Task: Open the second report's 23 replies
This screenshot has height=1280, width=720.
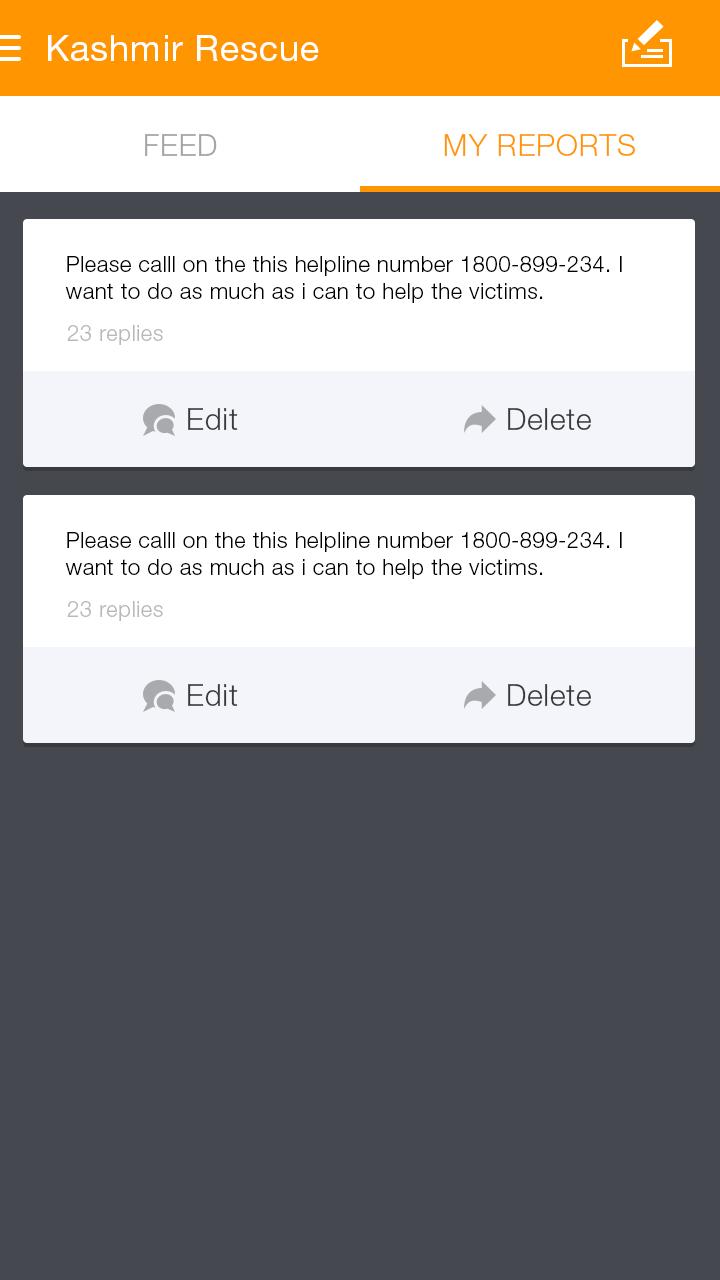Action: pyautogui.click(x=115, y=610)
